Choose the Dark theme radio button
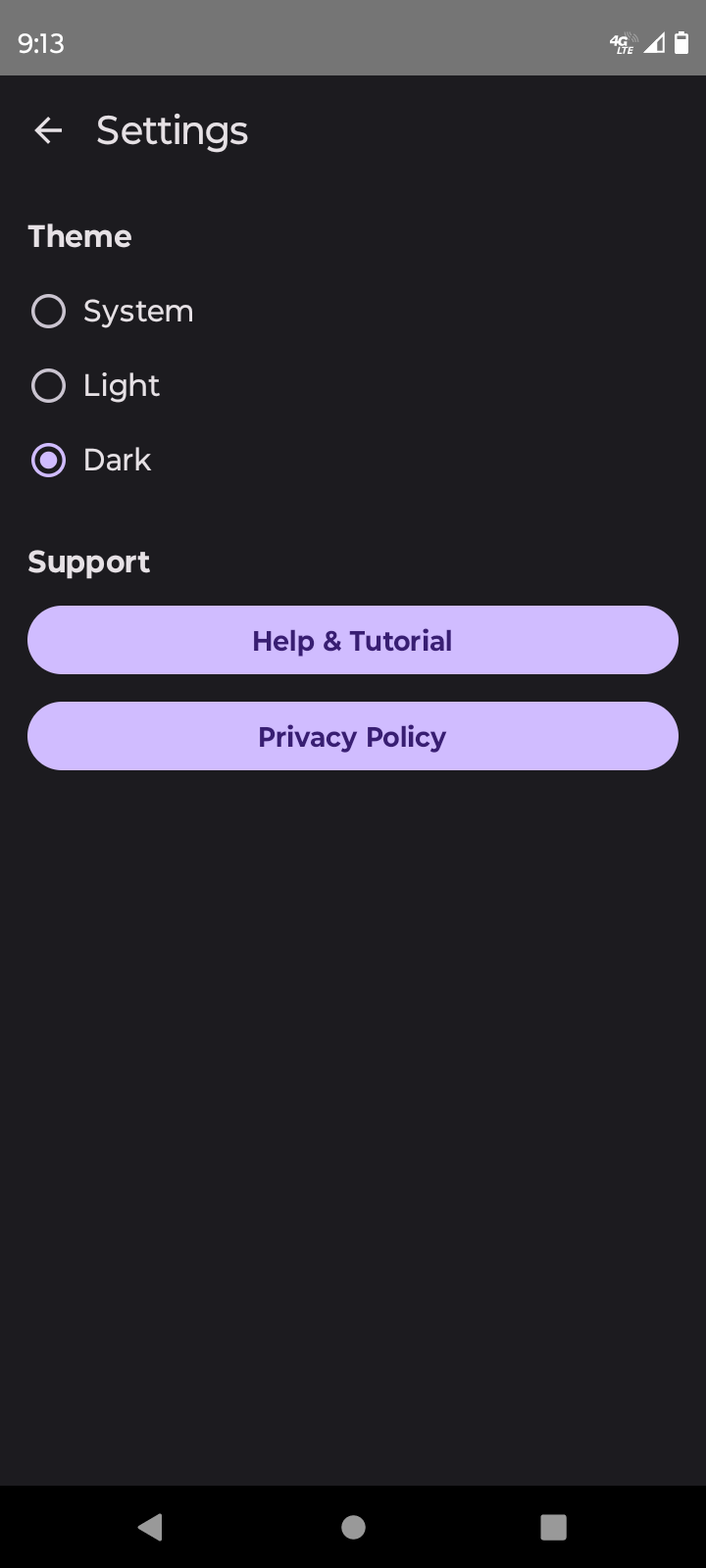The height and width of the screenshot is (1568, 706). [49, 460]
